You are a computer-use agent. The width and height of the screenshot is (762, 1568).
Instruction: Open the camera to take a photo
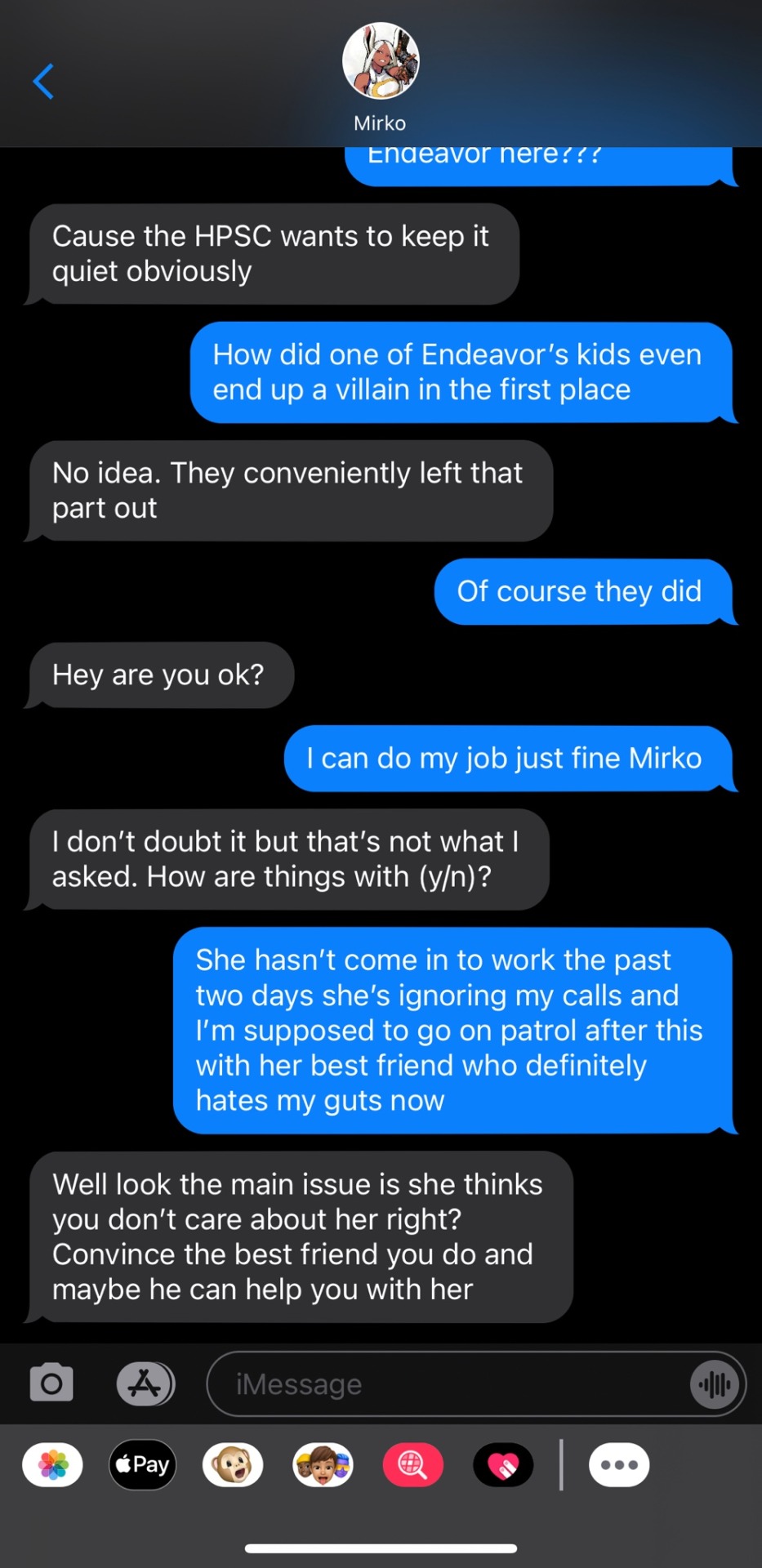tap(51, 1383)
